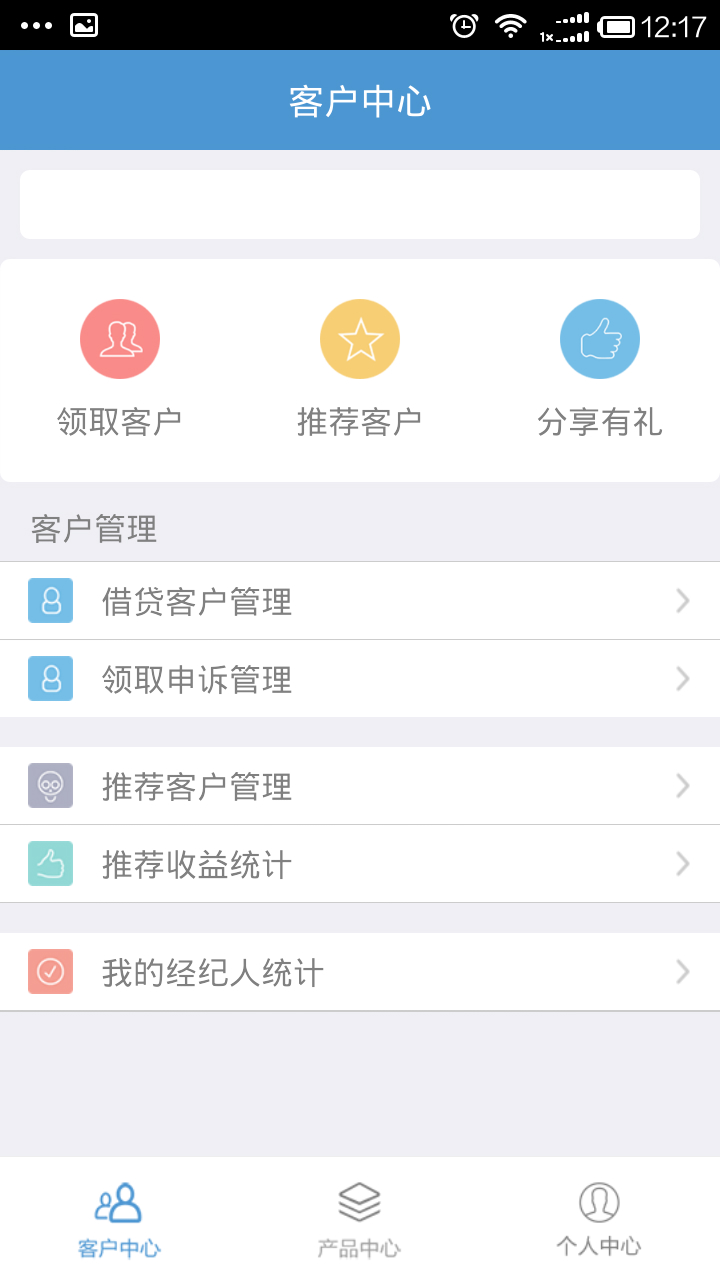Click the 领取申诉管理 person icon

pyautogui.click(x=50, y=678)
